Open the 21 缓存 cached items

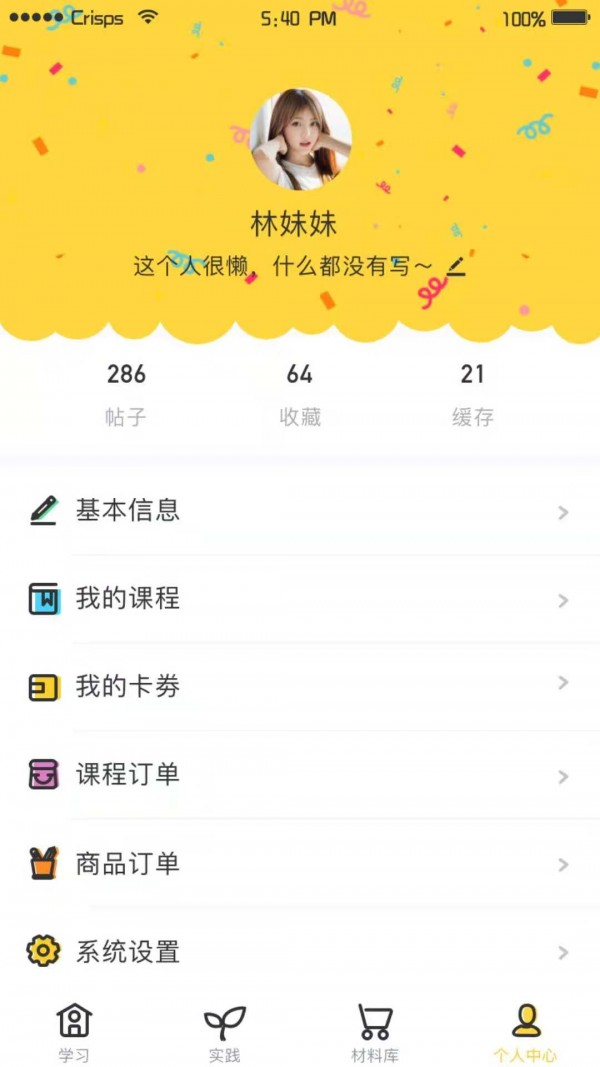coord(473,394)
